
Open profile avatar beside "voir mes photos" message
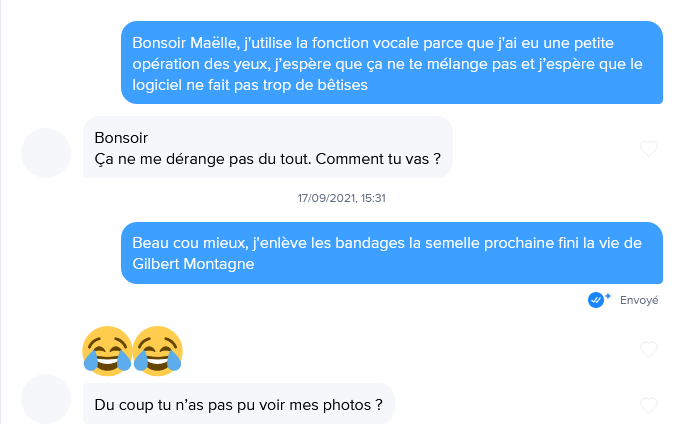tap(46, 399)
